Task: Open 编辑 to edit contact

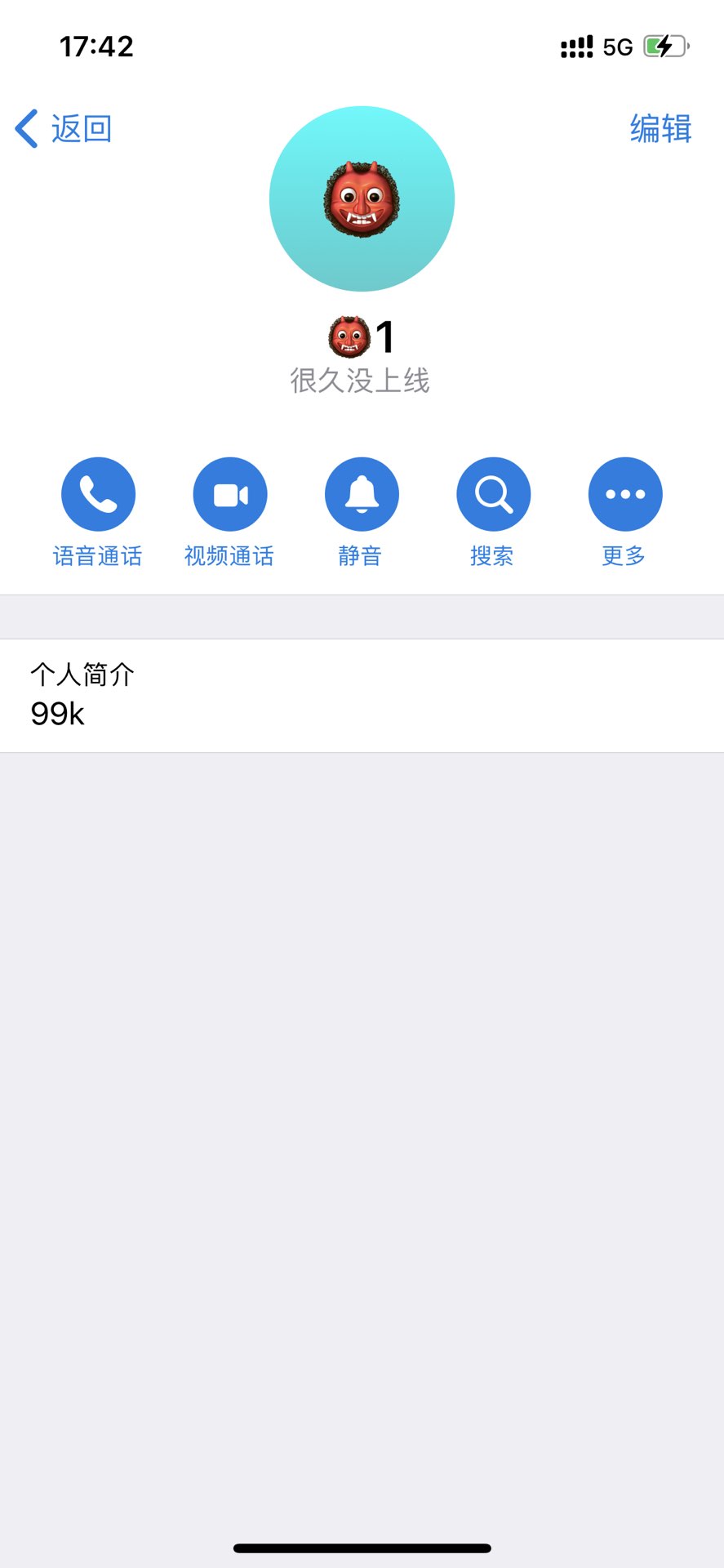Action: tap(660, 129)
